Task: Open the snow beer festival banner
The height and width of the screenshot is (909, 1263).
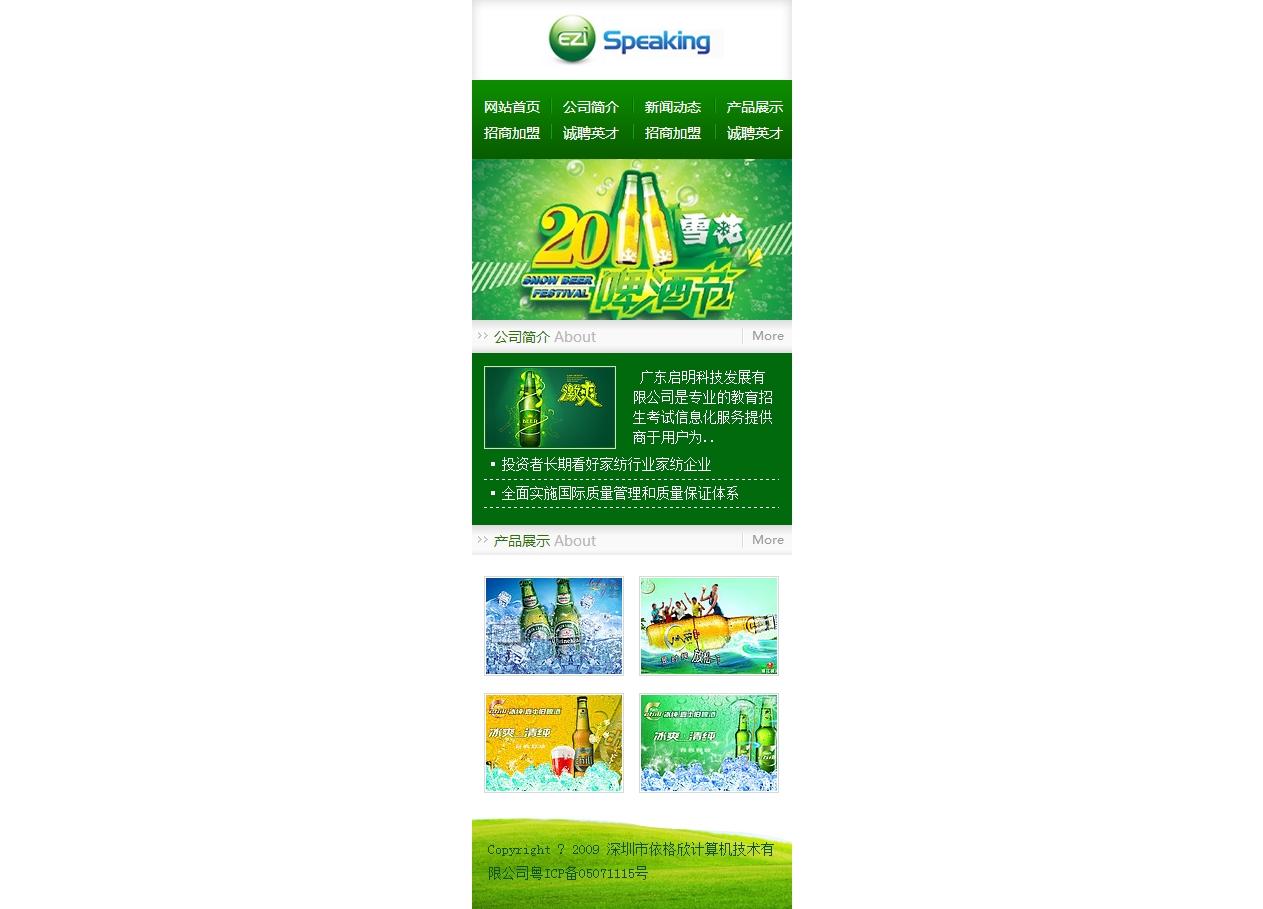Action: click(631, 240)
